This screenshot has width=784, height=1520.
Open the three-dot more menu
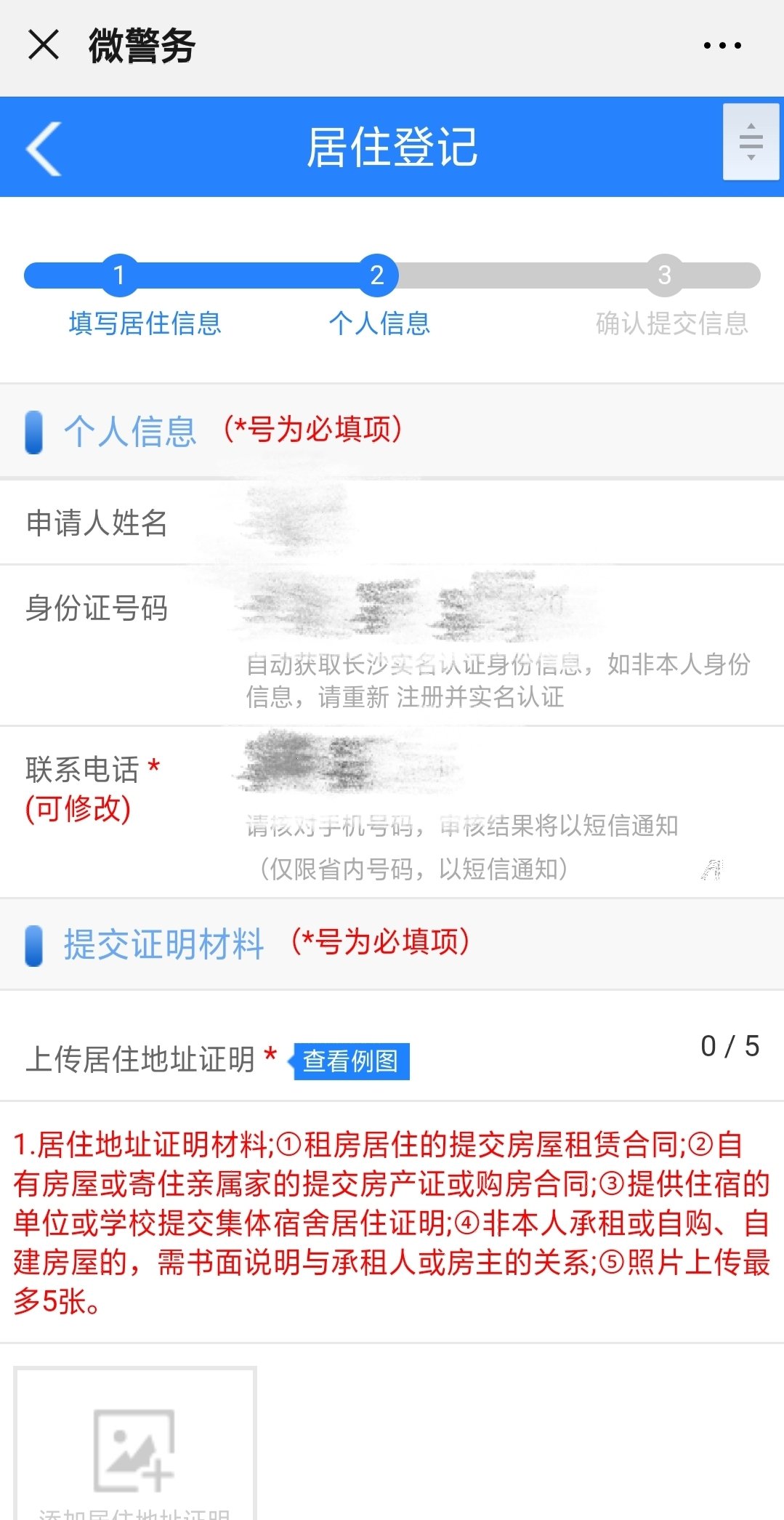pos(722,46)
